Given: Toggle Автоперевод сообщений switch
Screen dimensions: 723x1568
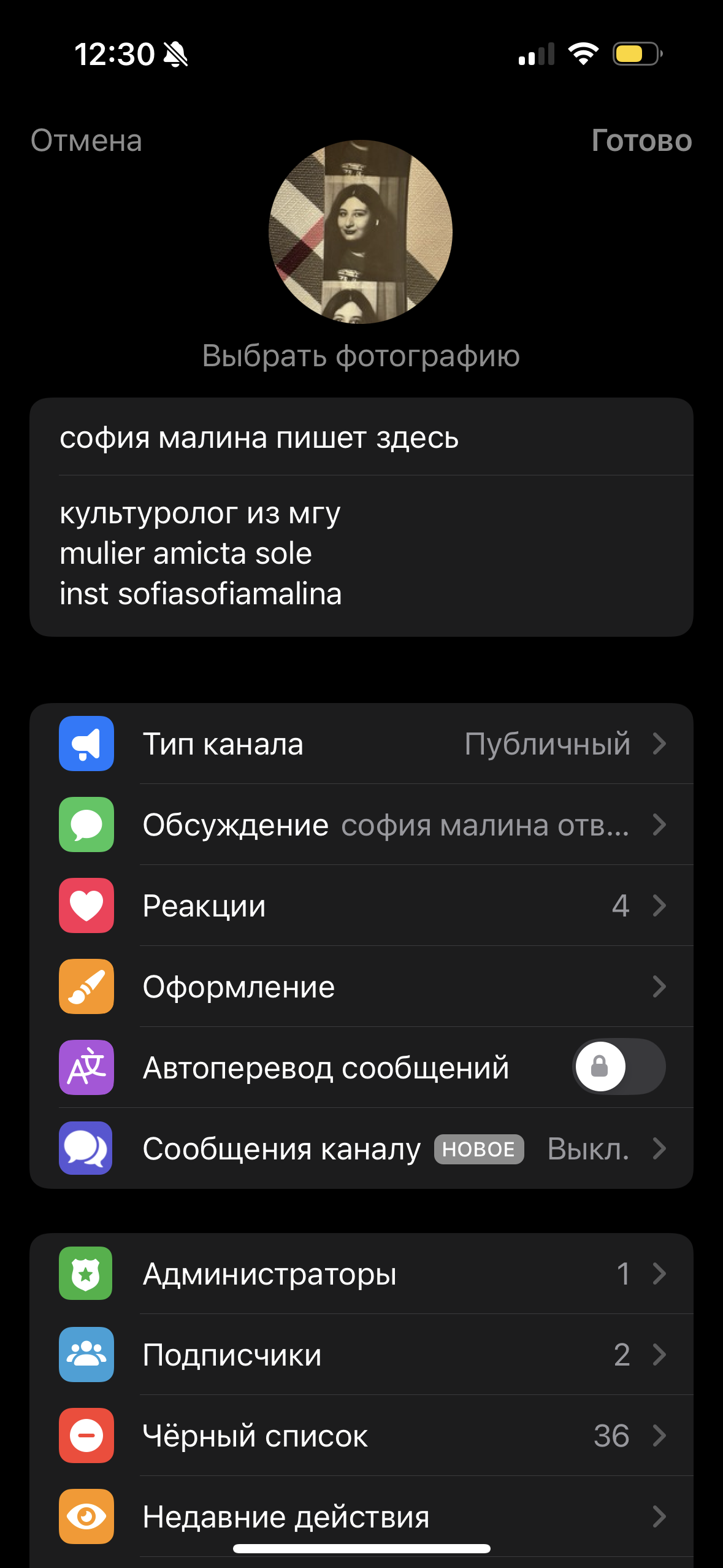Looking at the screenshot, I should coord(619,1067).
